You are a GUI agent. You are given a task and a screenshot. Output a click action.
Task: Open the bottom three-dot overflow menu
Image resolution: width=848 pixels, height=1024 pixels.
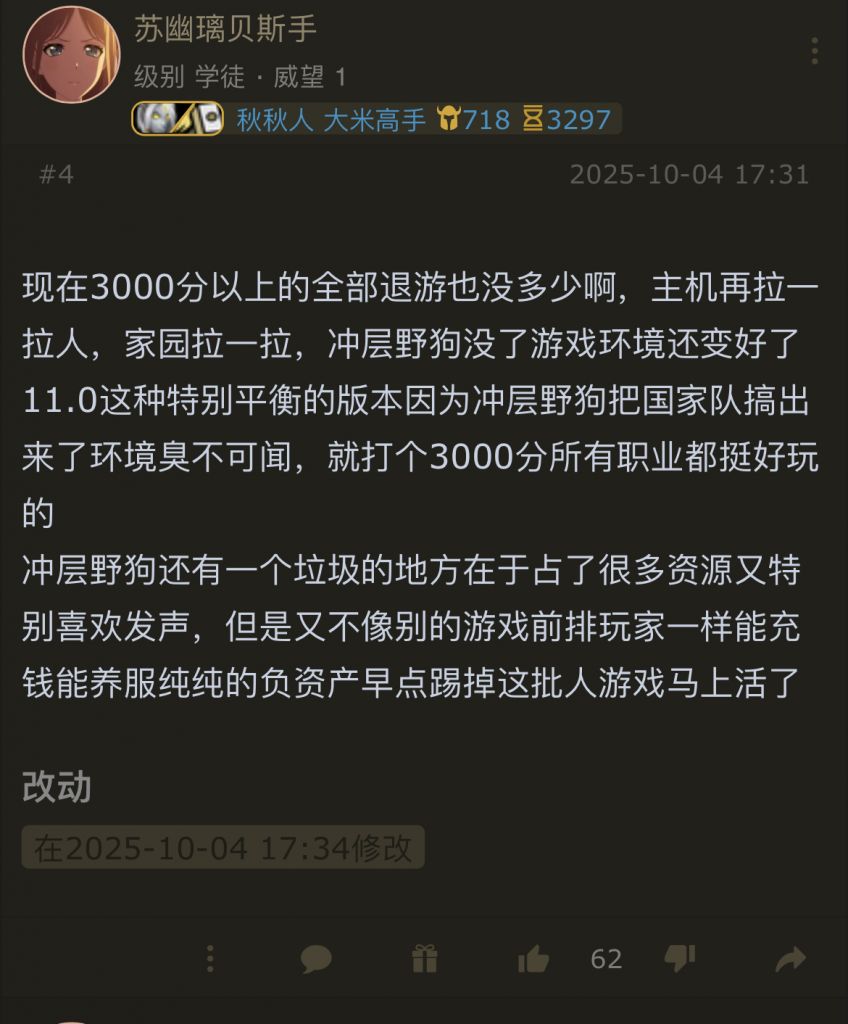point(209,957)
